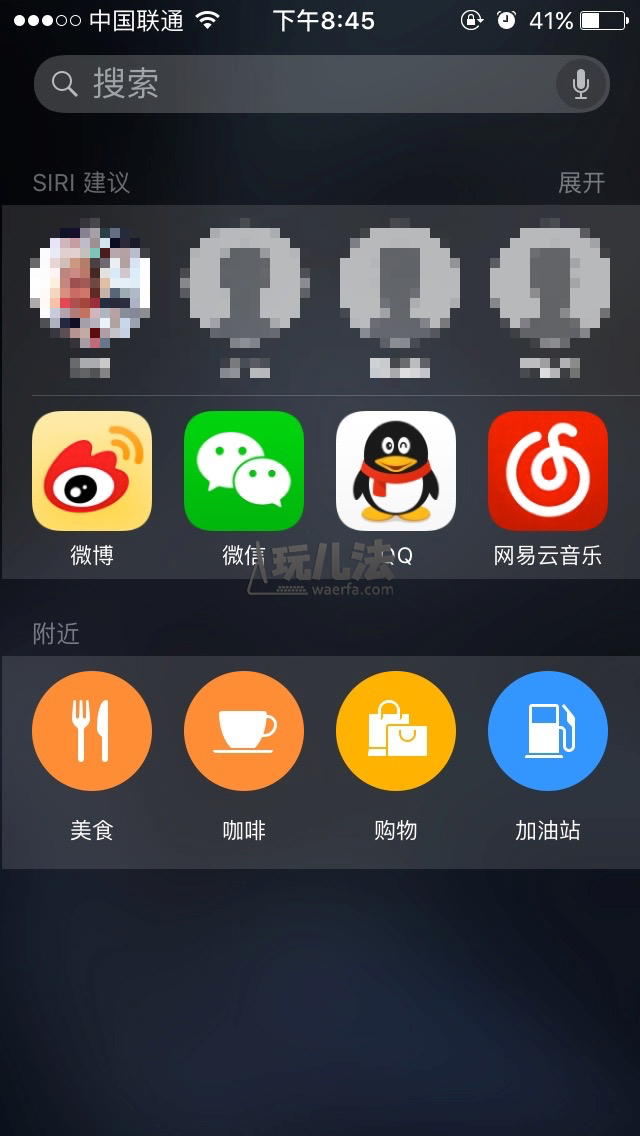Find nearby 美食 restaurants
This screenshot has width=640, height=1136.
[x=92, y=731]
